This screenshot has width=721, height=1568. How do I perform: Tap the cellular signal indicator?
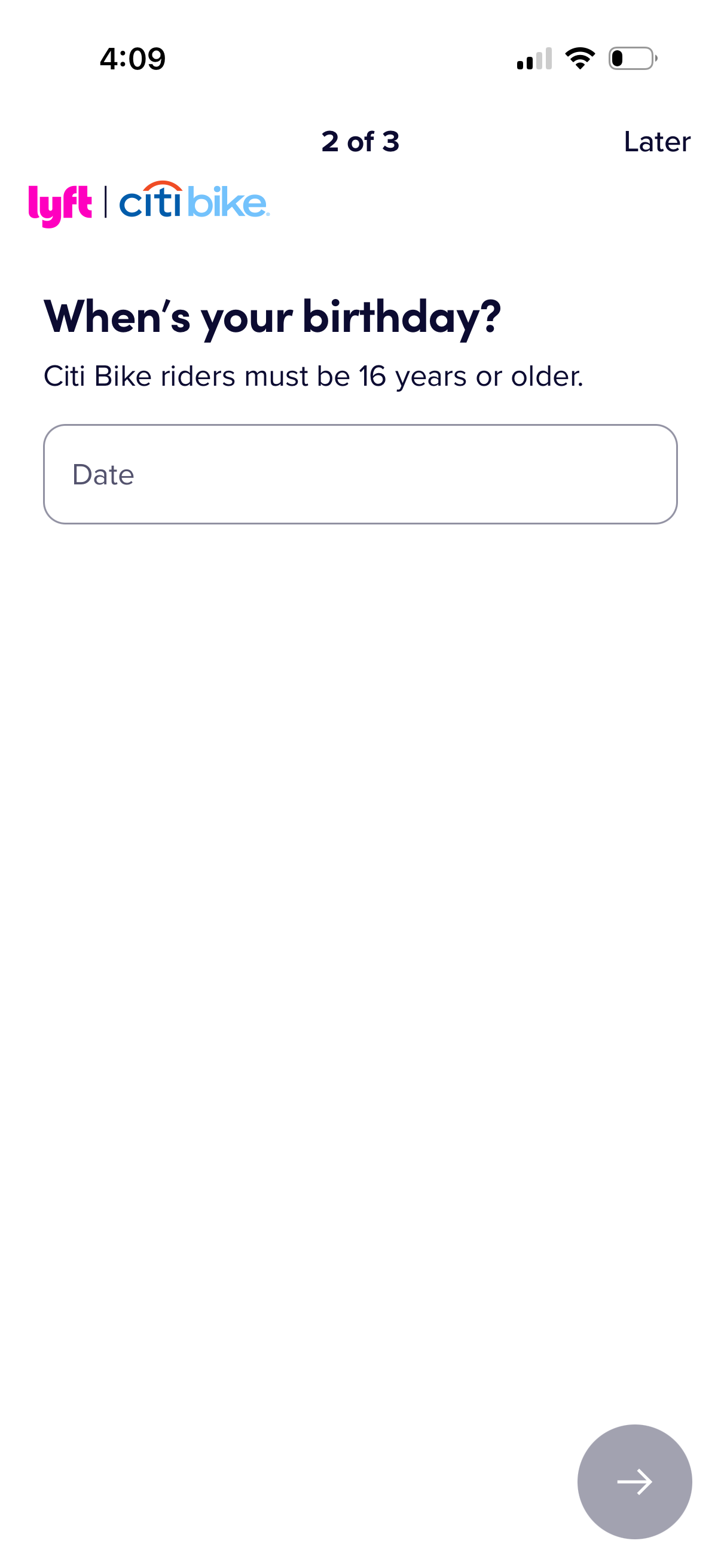[x=536, y=59]
